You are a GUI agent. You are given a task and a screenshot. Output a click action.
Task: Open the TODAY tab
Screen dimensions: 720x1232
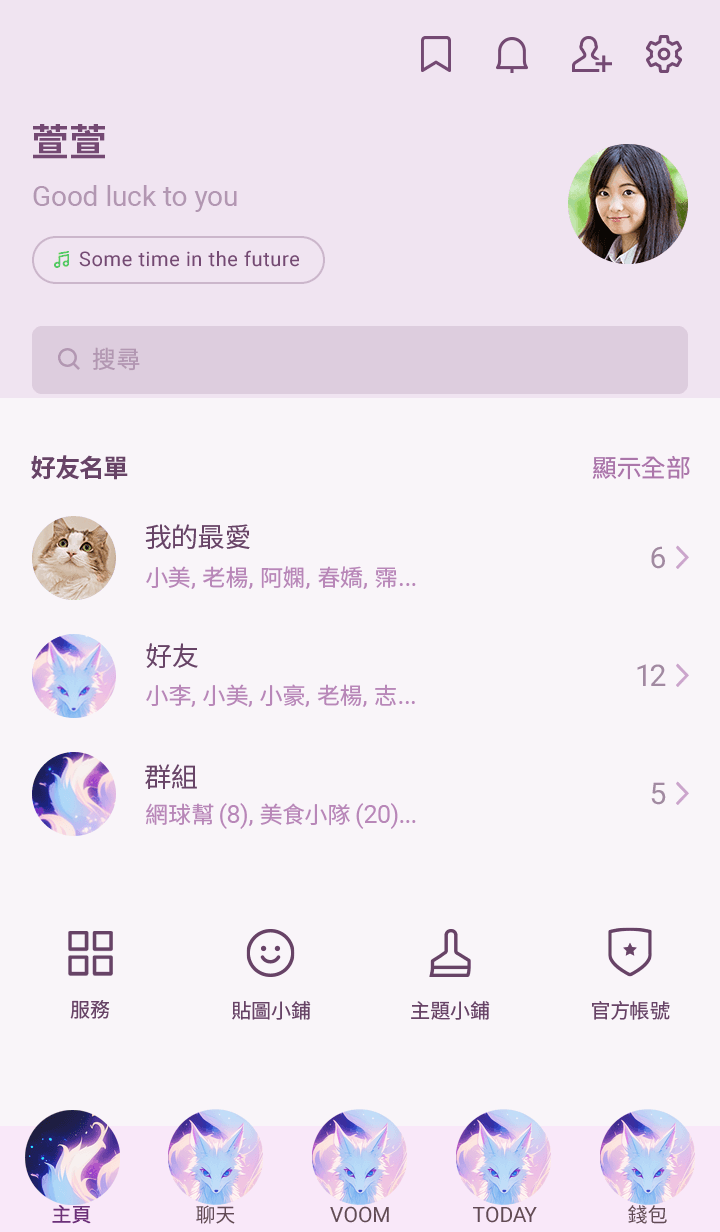pyautogui.click(x=504, y=1168)
